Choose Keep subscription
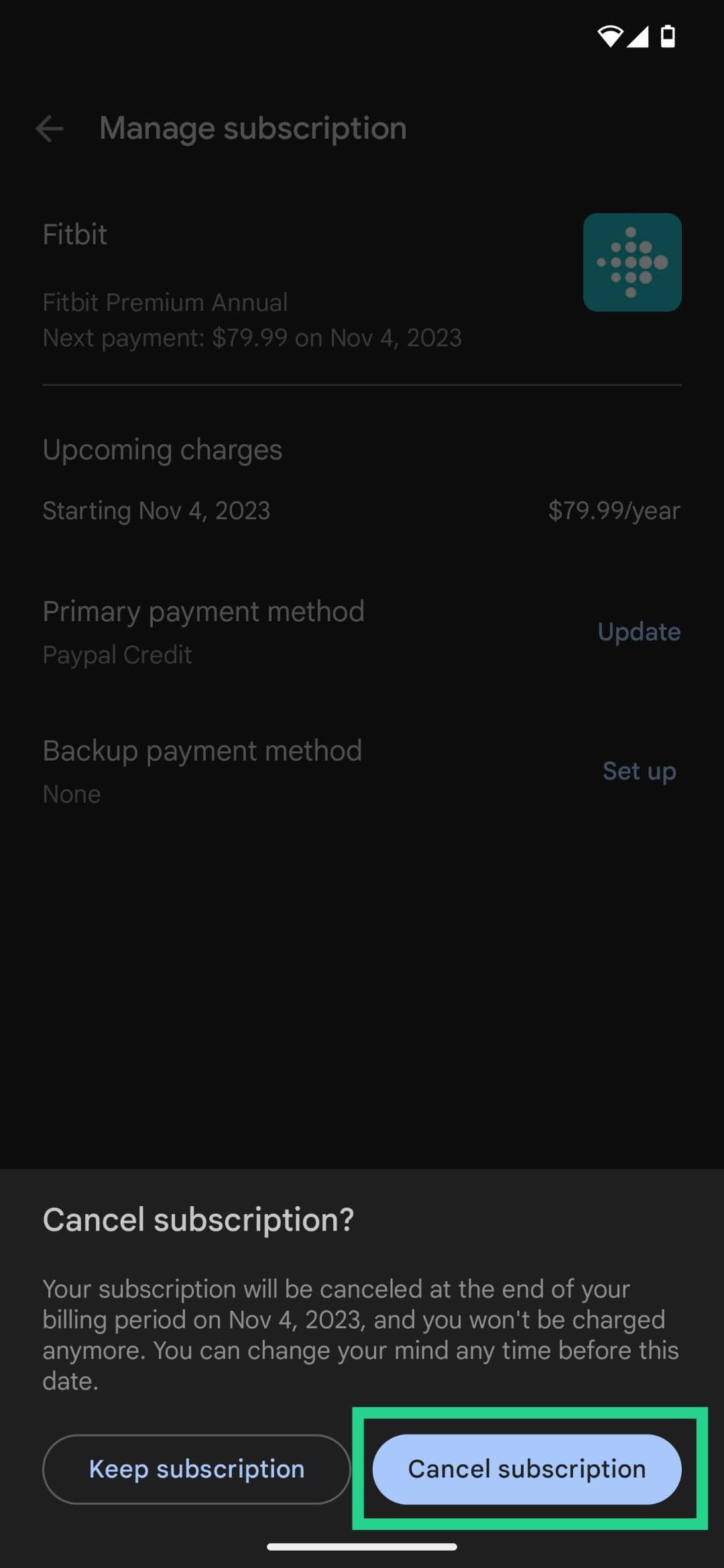 [196, 1469]
